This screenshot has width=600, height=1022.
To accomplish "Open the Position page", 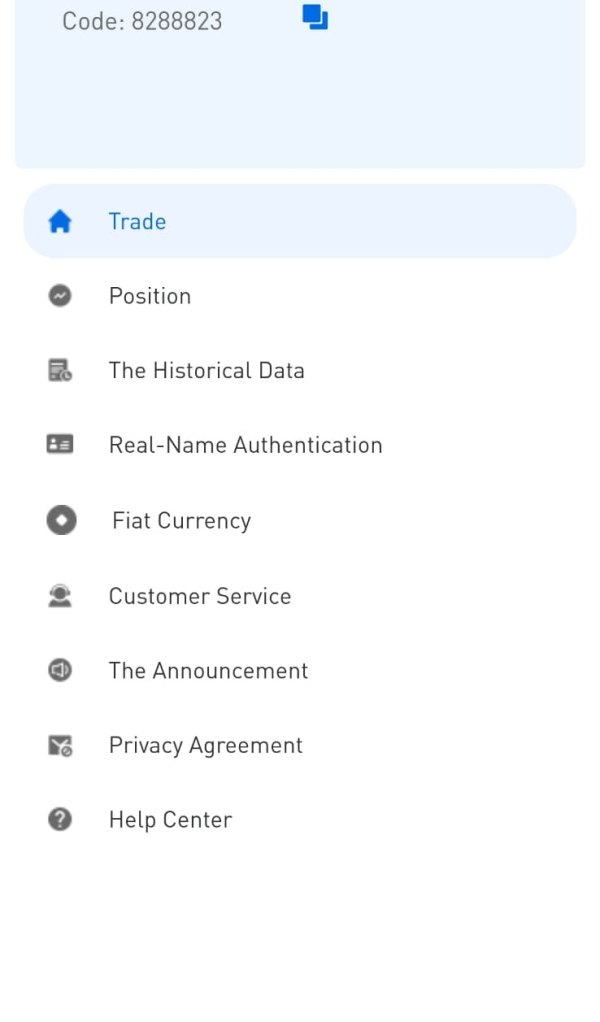I will pyautogui.click(x=300, y=296).
